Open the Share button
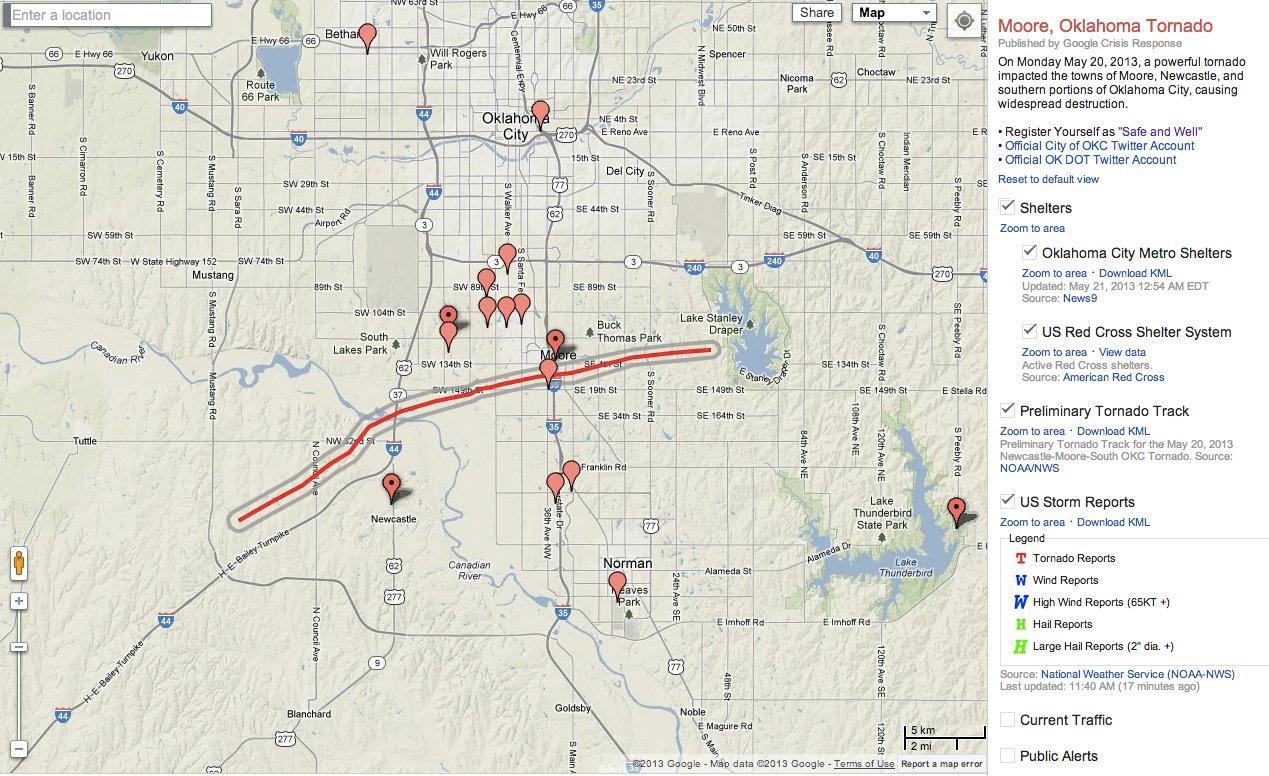This screenshot has width=1269, height=776. click(x=817, y=13)
